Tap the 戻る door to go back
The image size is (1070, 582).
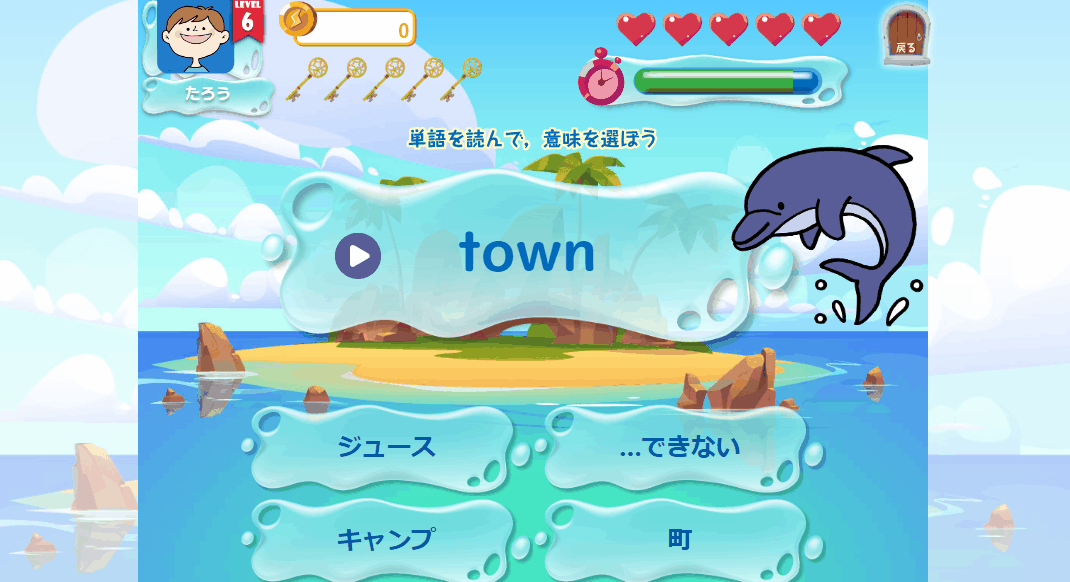[x=906, y=35]
